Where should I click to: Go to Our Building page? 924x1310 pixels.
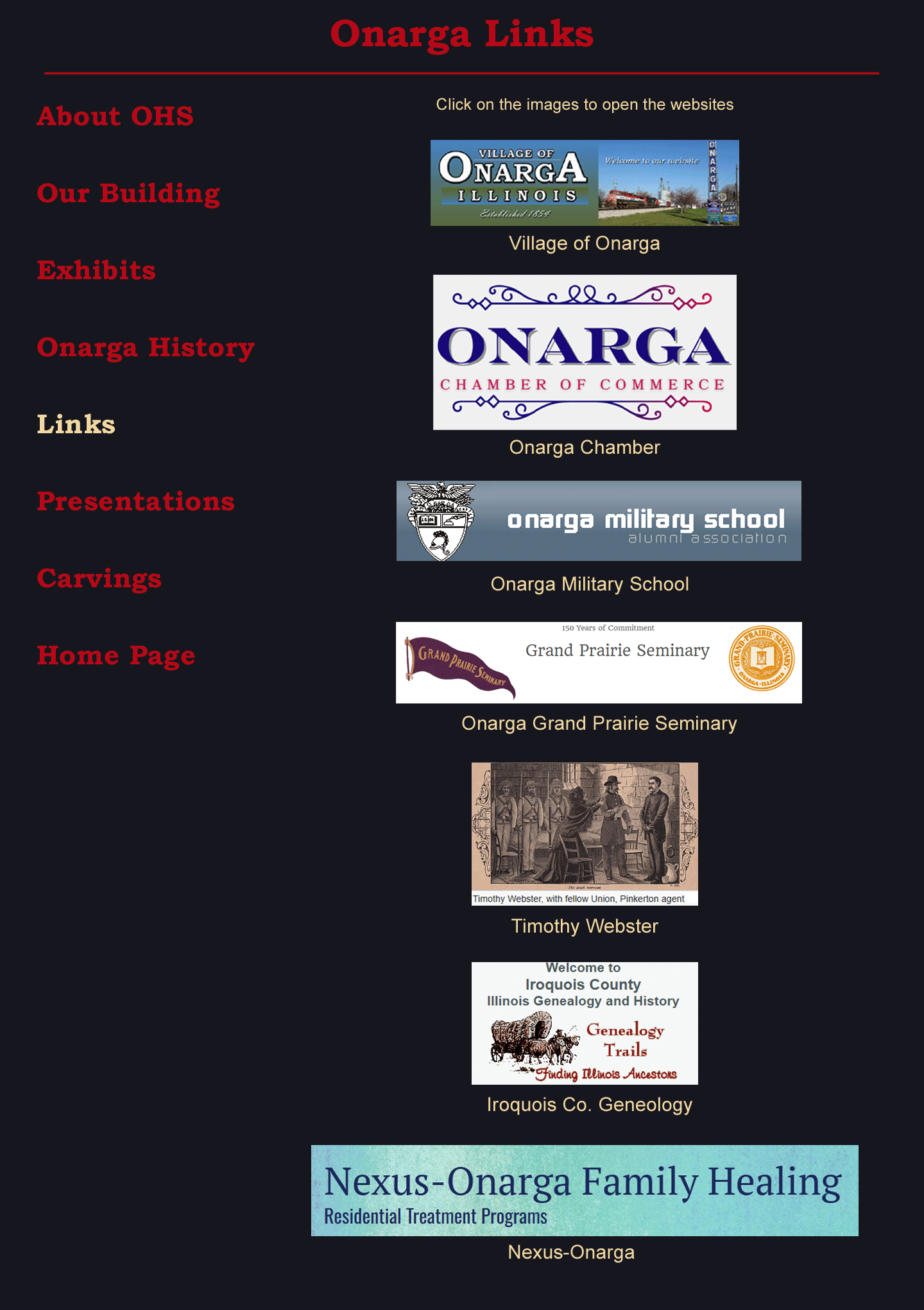coord(128,194)
